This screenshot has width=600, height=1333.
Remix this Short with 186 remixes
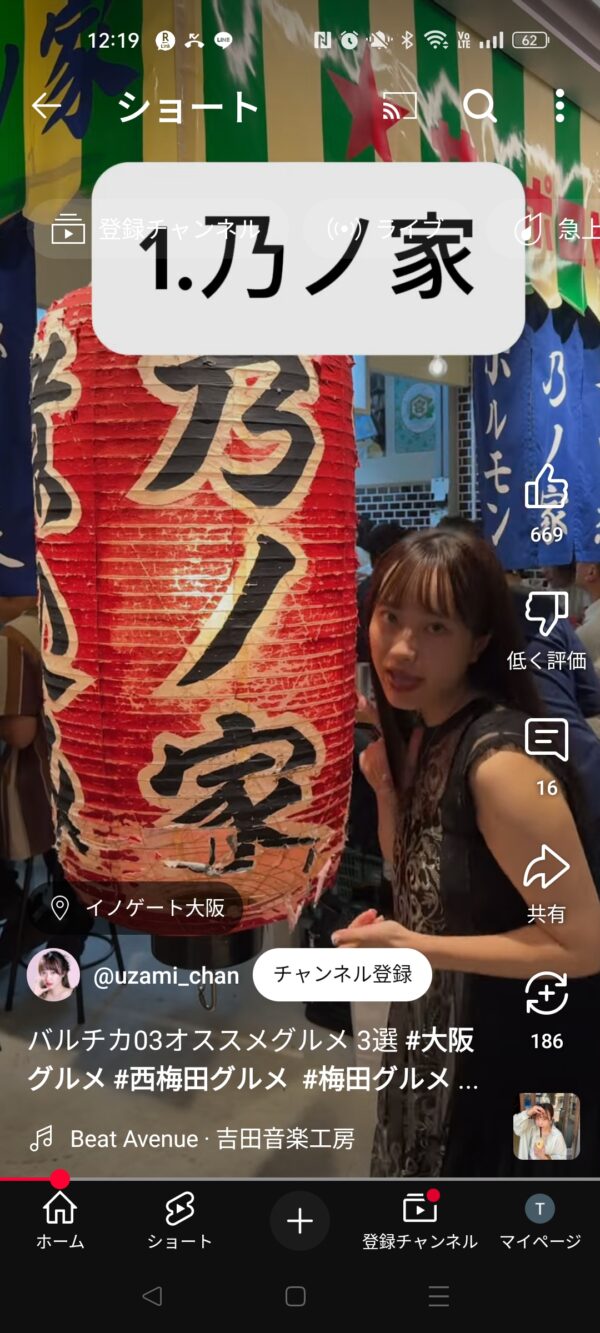pos(546,995)
